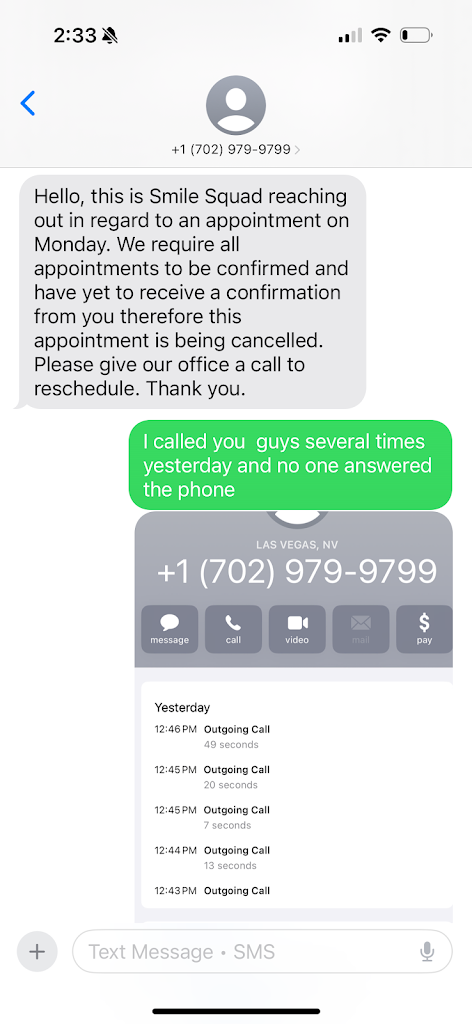This screenshot has height=1024, width=472.
Task: Focus the Text Message SMS field
Action: click(262, 952)
